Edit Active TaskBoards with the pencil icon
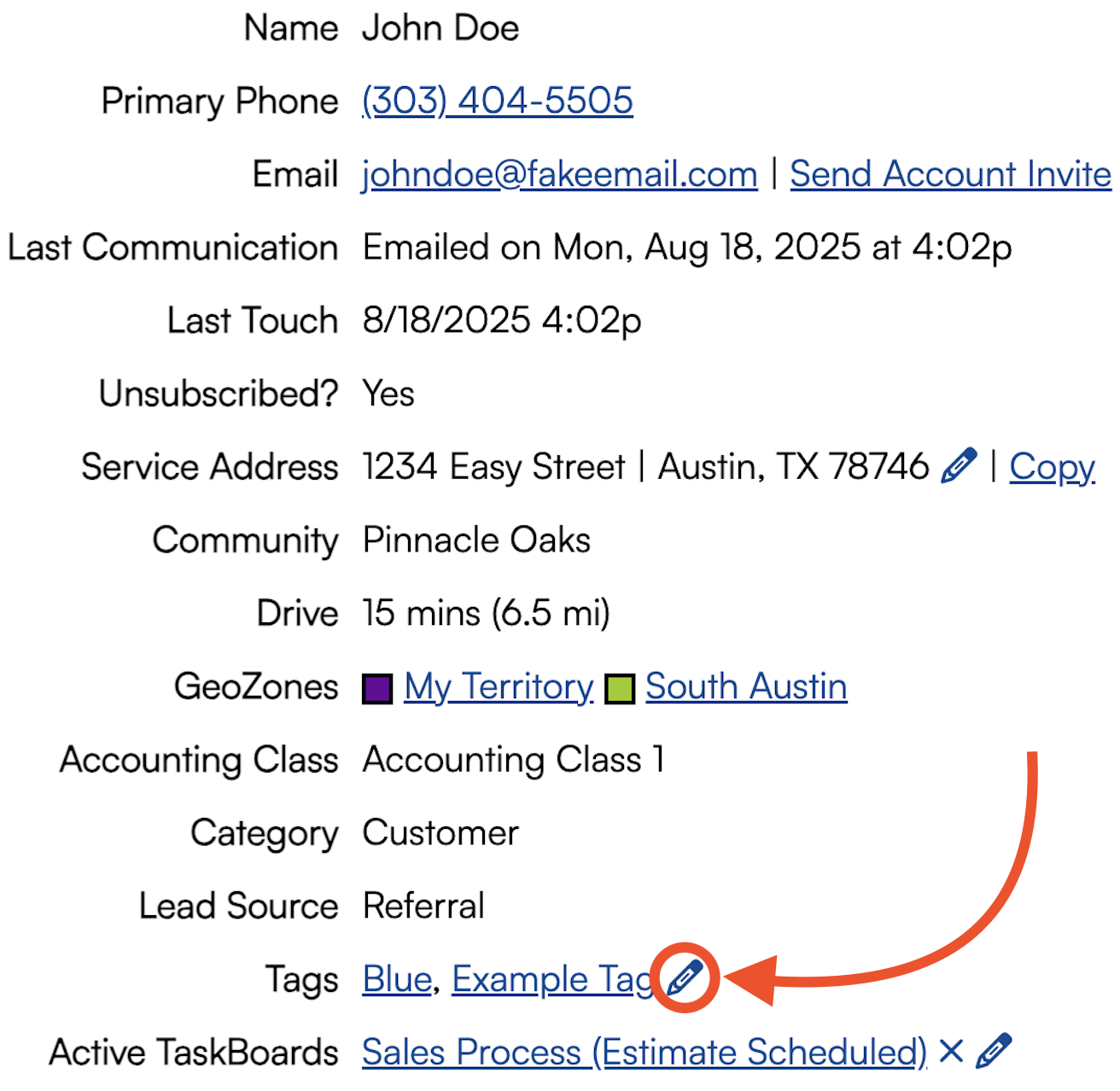 [994, 1051]
